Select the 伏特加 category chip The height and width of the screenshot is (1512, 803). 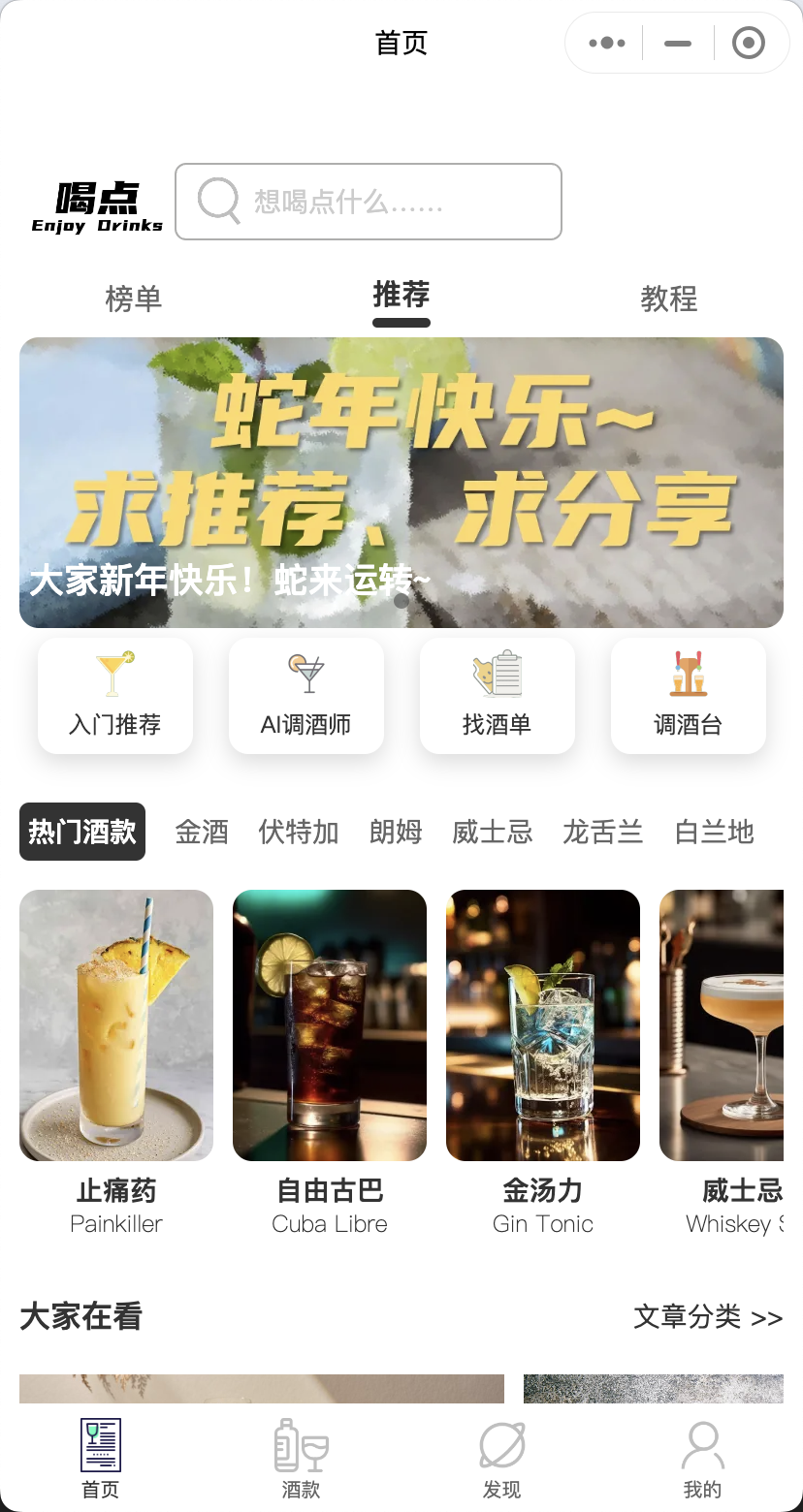[299, 832]
